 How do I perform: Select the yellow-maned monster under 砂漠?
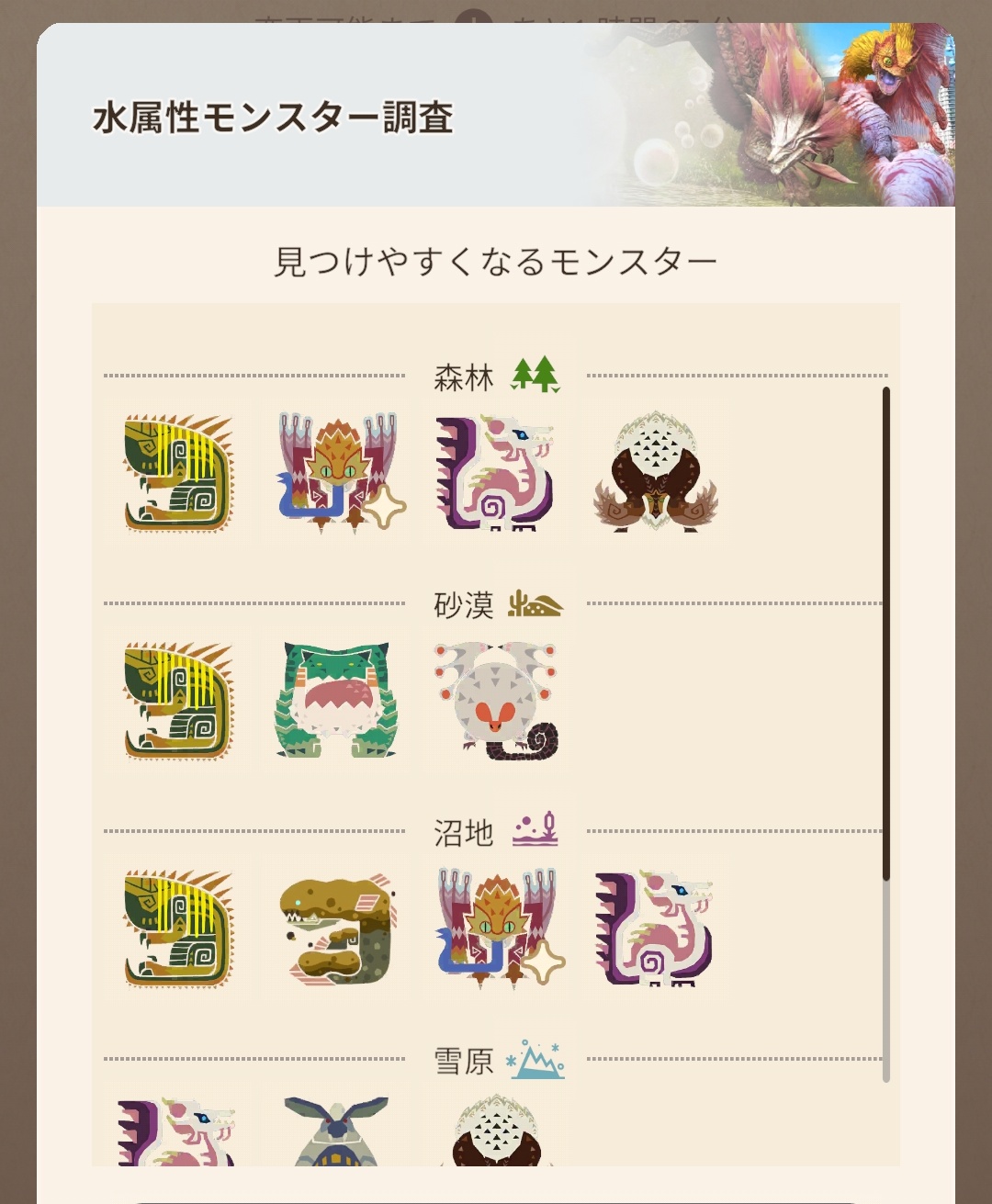pyautogui.click(x=178, y=701)
